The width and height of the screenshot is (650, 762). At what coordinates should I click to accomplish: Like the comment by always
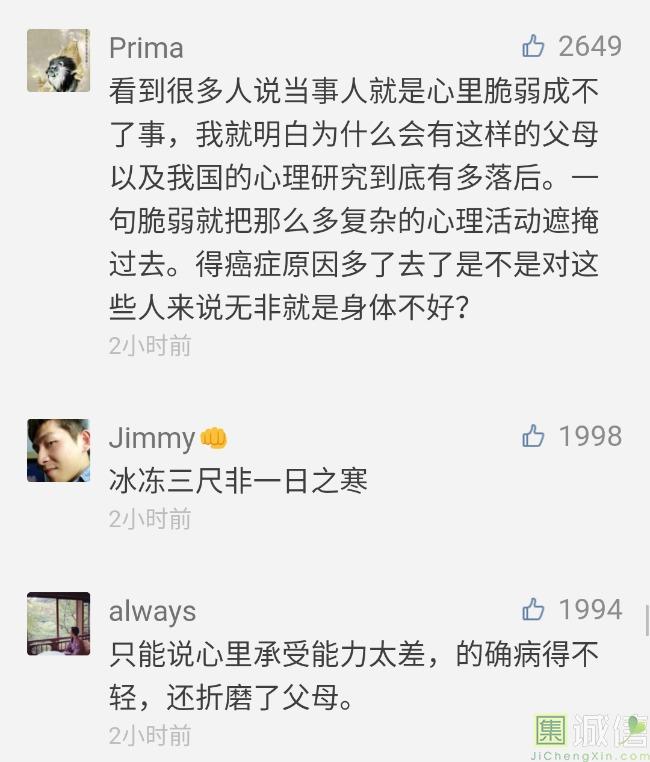(534, 609)
